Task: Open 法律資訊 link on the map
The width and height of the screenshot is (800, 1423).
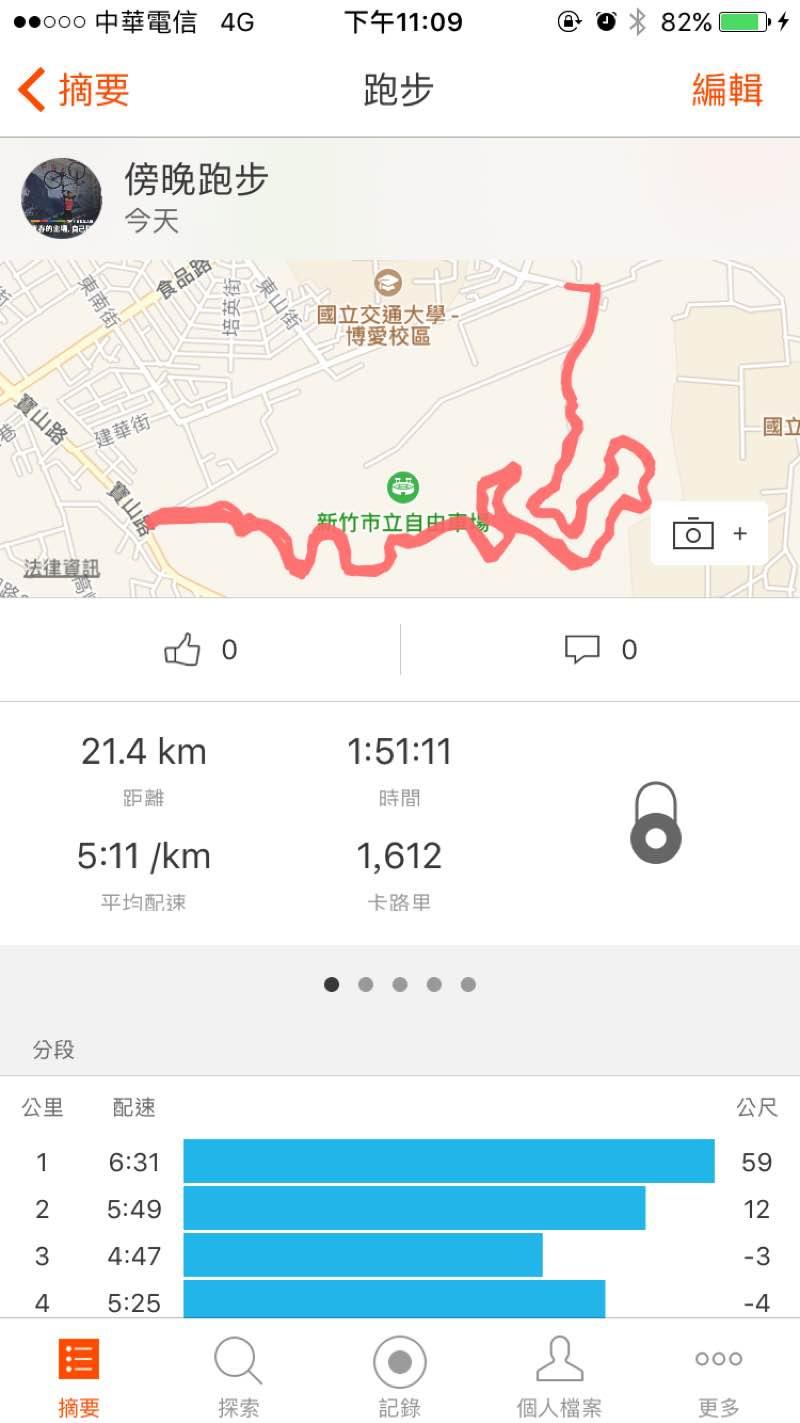Action: (62, 569)
